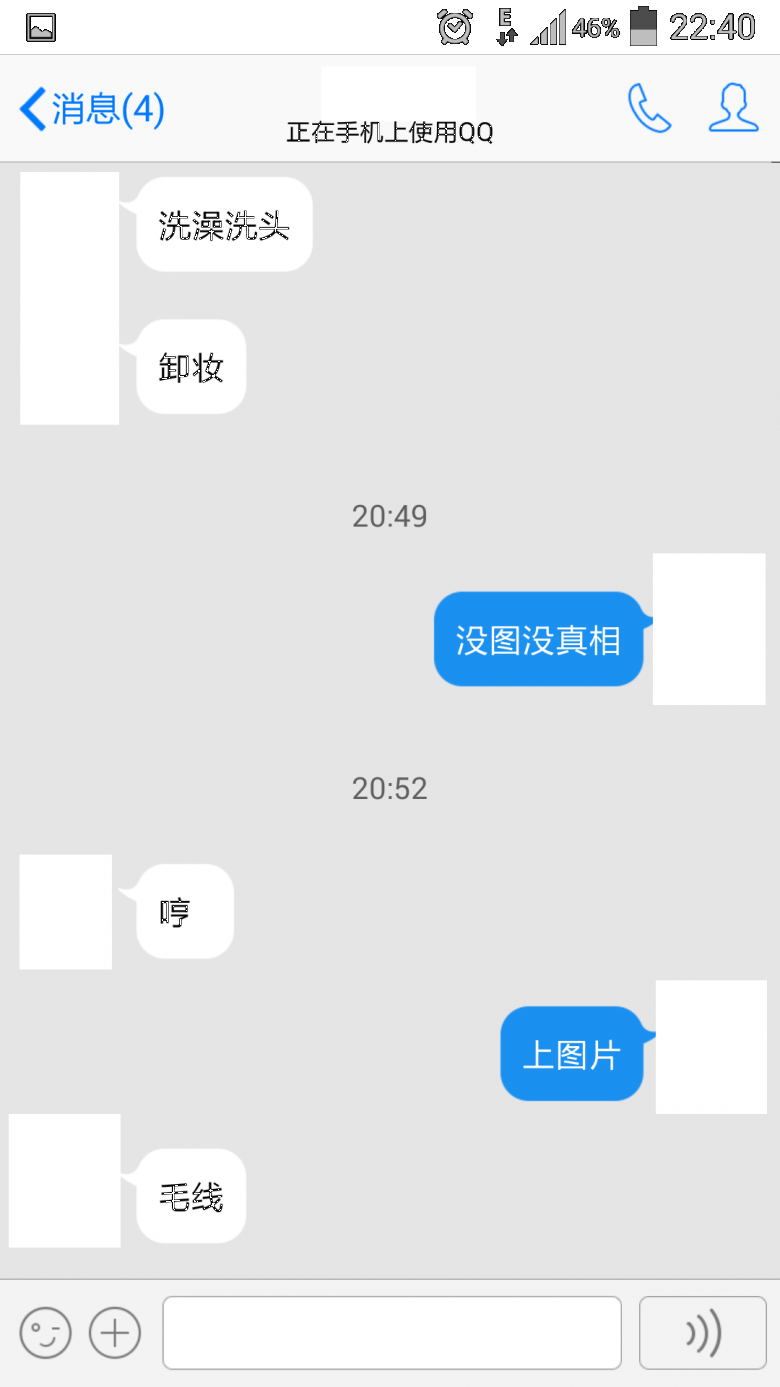Focus the message text field

392,1332
